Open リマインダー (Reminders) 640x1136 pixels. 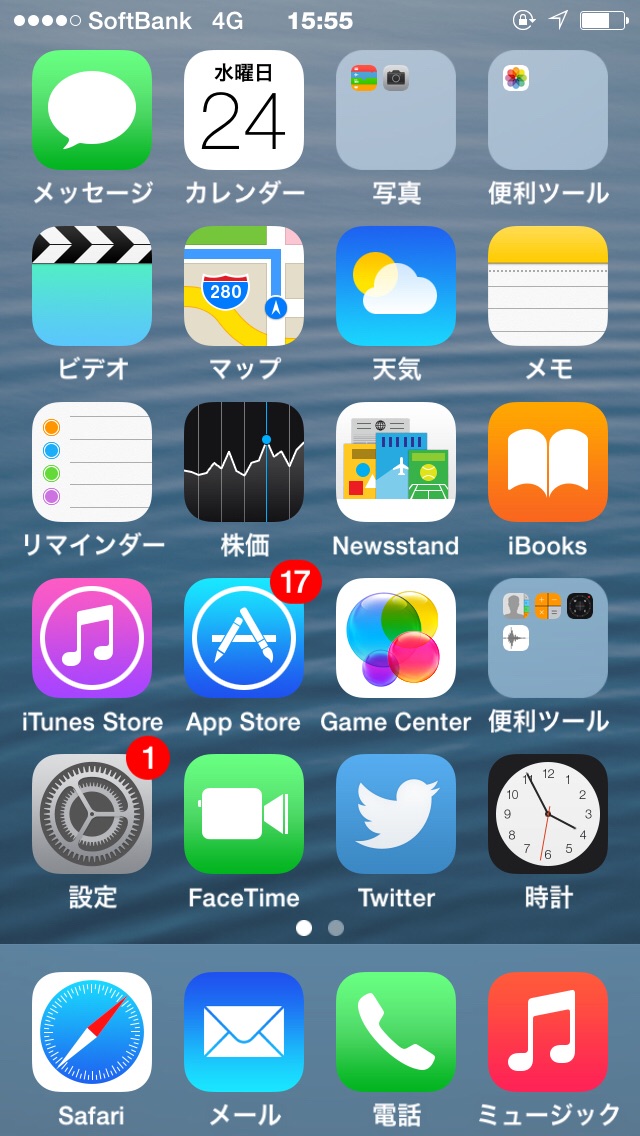click(92, 462)
